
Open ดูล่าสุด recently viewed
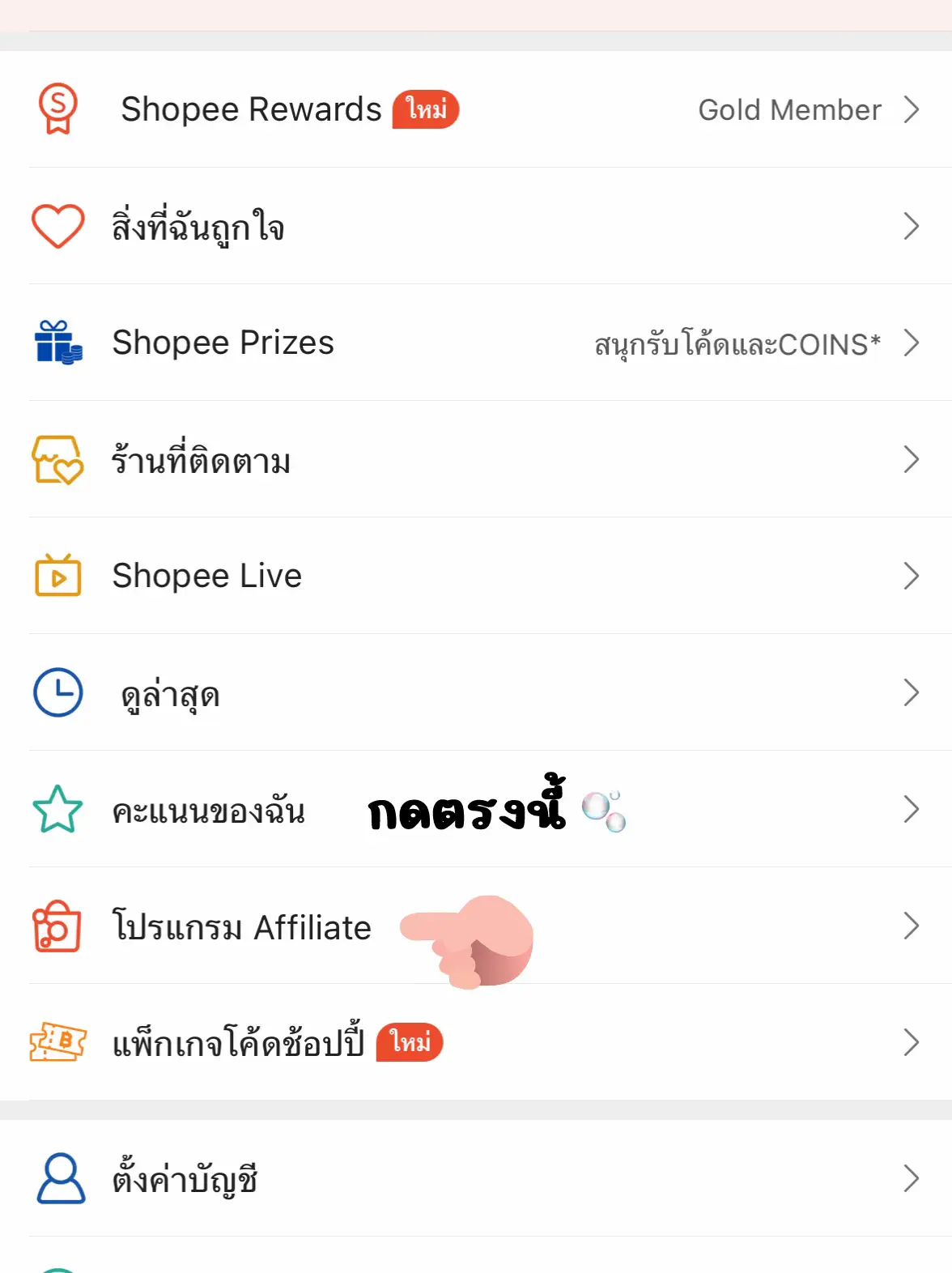(476, 692)
